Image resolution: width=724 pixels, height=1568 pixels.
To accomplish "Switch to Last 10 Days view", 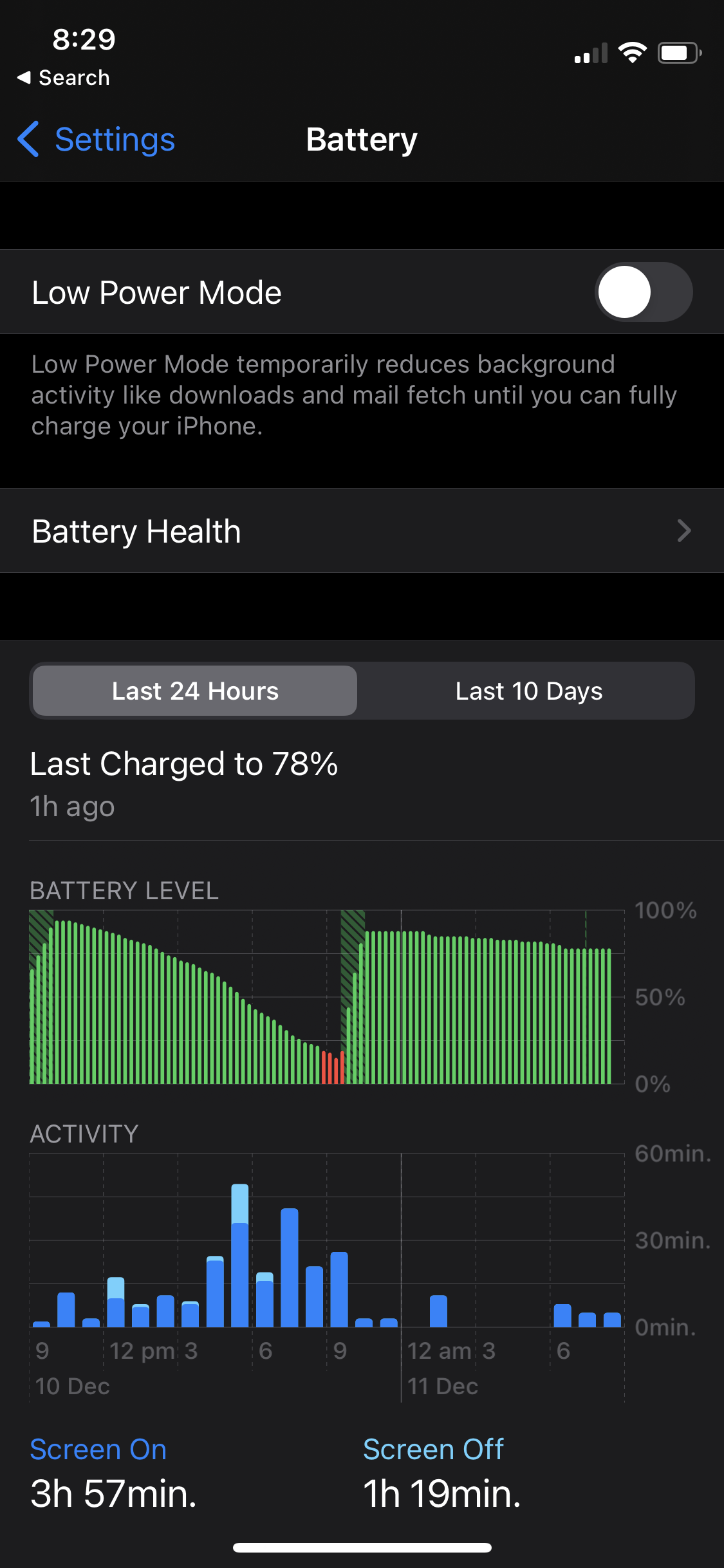I will click(x=528, y=691).
